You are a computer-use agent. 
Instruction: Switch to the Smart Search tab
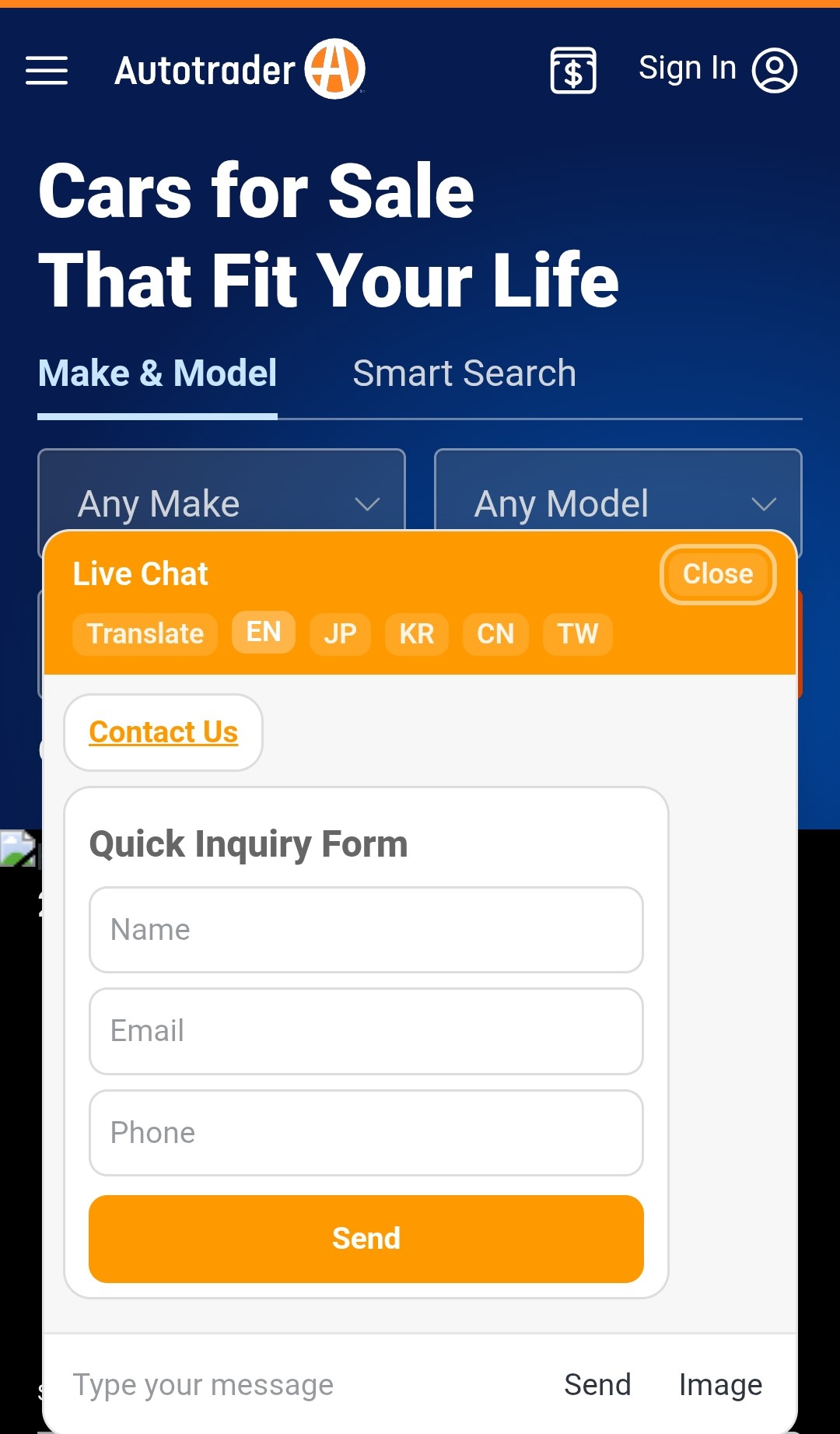[x=464, y=373]
